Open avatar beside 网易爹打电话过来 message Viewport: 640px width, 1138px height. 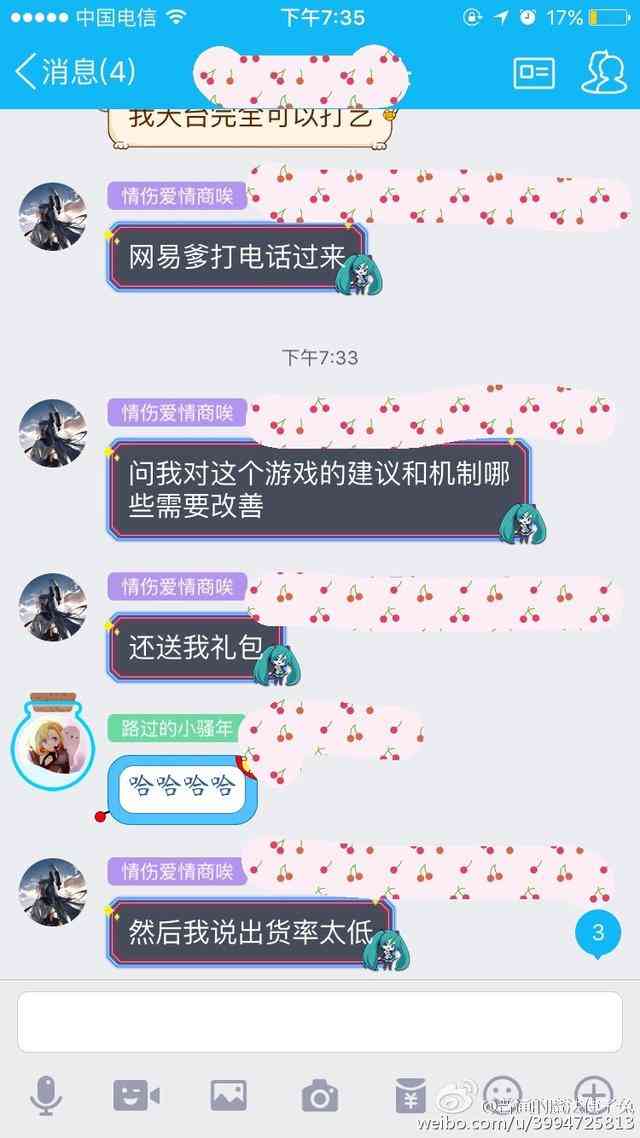[52, 216]
